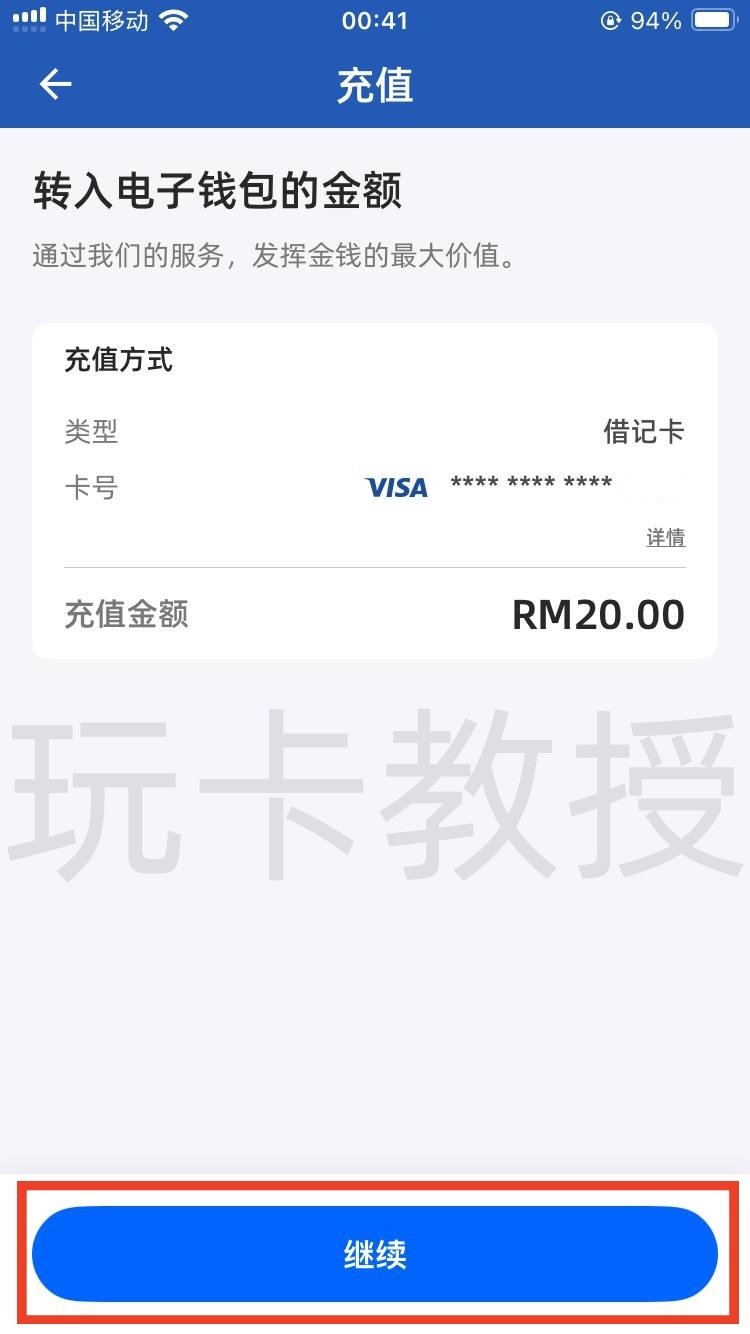This screenshot has width=750, height=1334.
Task: Select the 借记卡 card type value
Action: [x=642, y=432]
